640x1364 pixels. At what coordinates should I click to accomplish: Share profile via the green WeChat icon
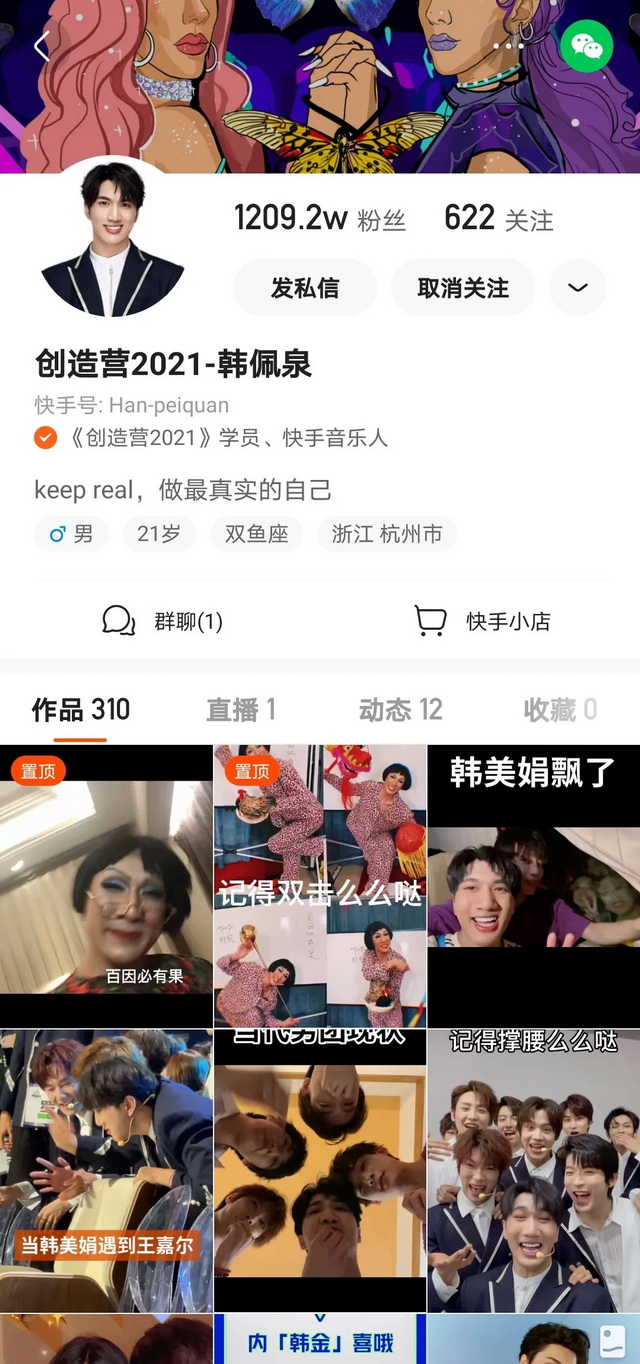tap(586, 46)
